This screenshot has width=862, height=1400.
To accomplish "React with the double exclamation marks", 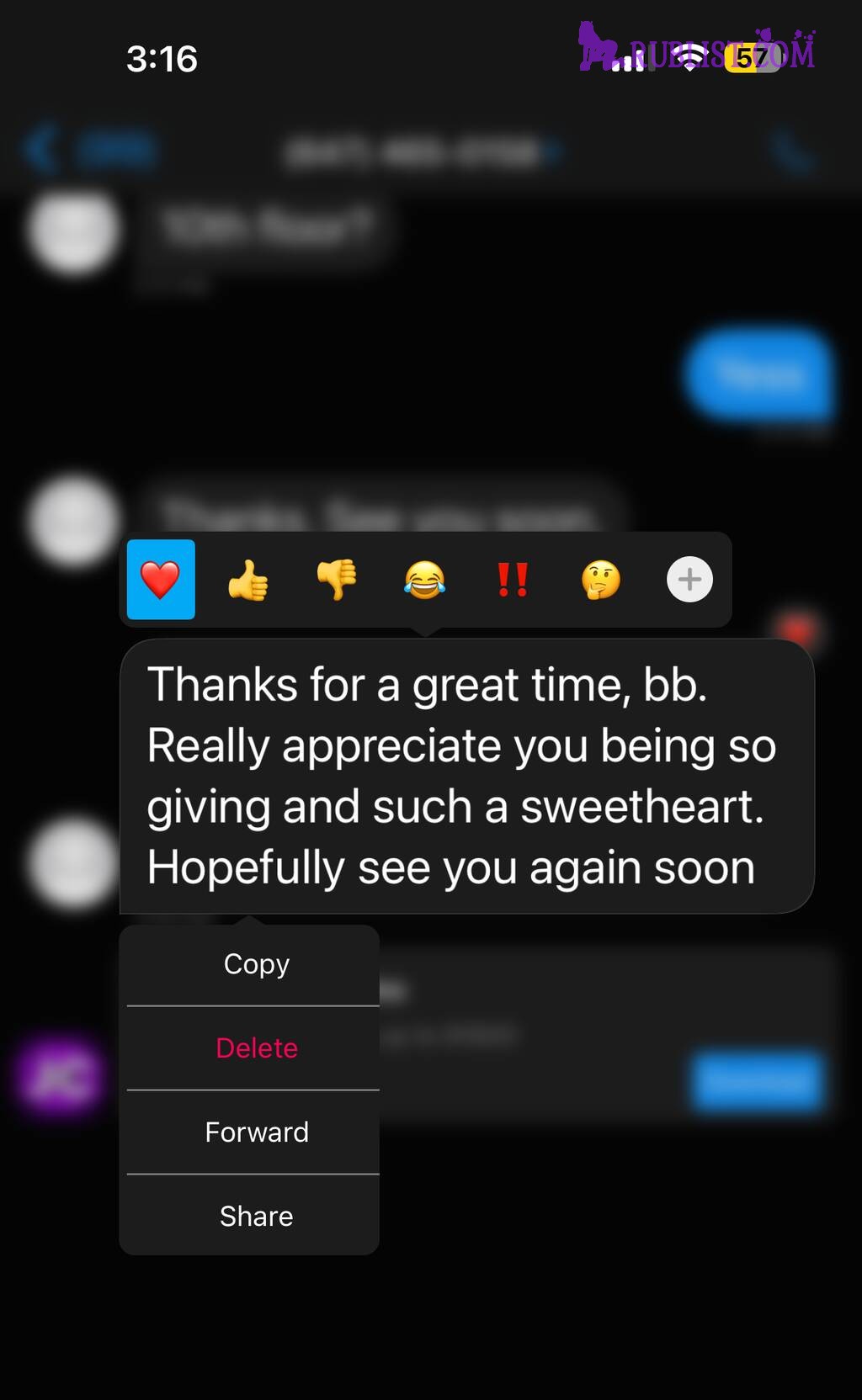I will click(513, 580).
